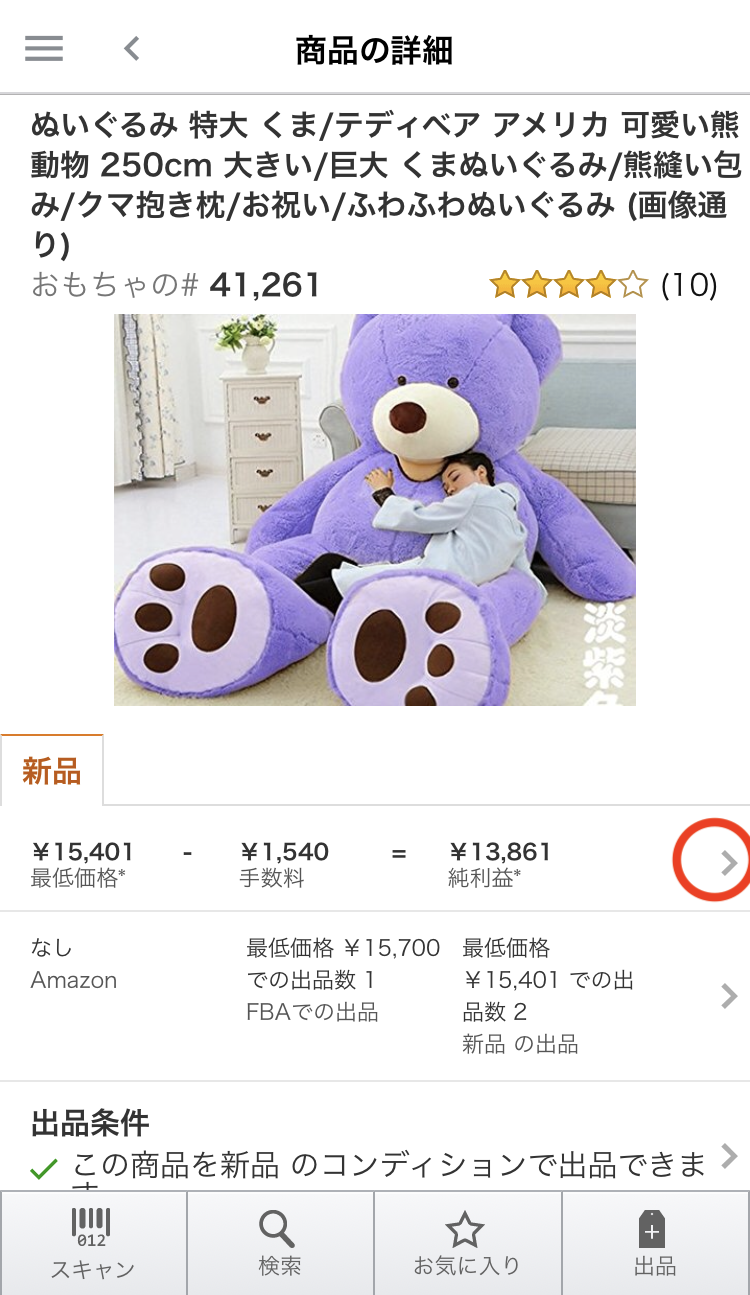This screenshot has height=1295, width=750.
Task: Switch to the 検索 tab
Action: coord(280,1242)
